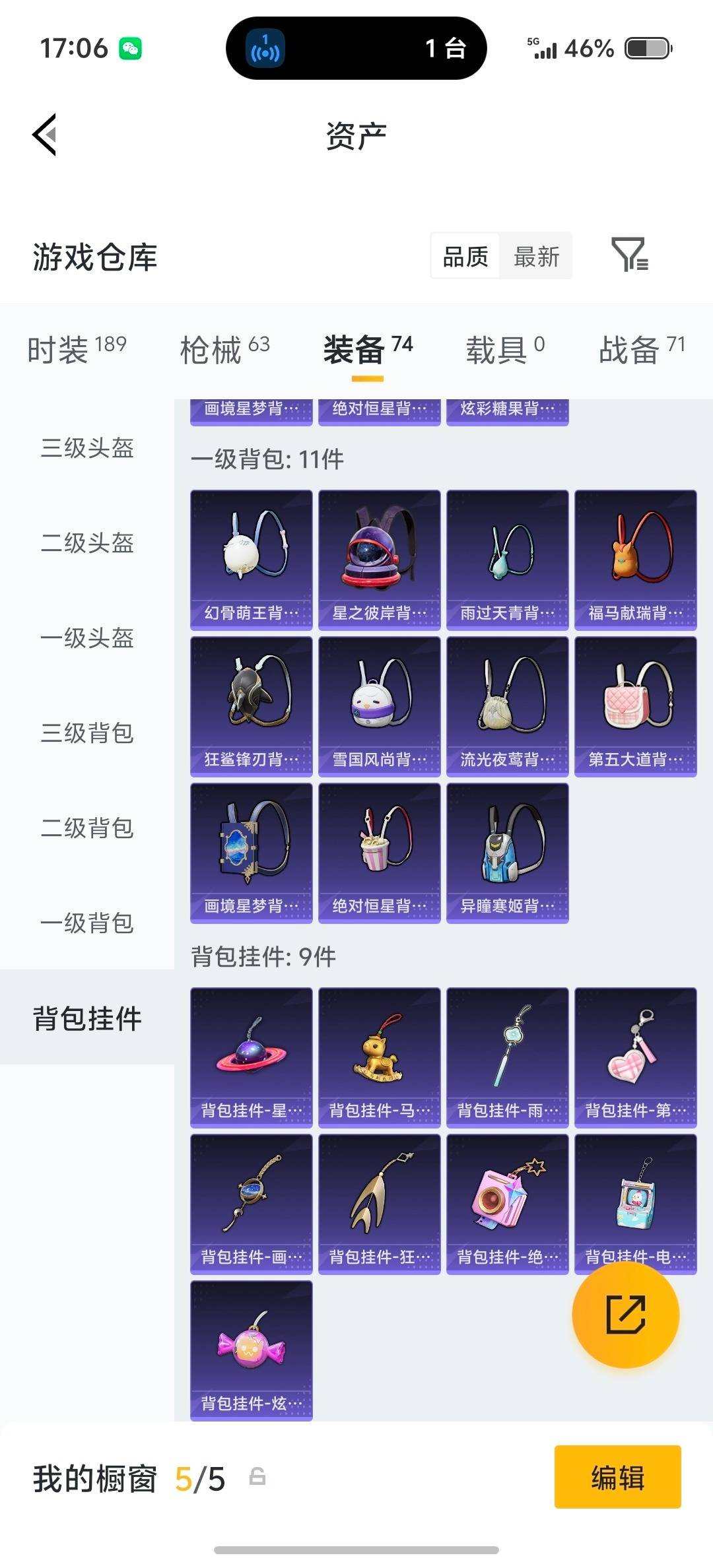Toggle sorting to 最新
The image size is (713, 1568).
click(x=537, y=256)
